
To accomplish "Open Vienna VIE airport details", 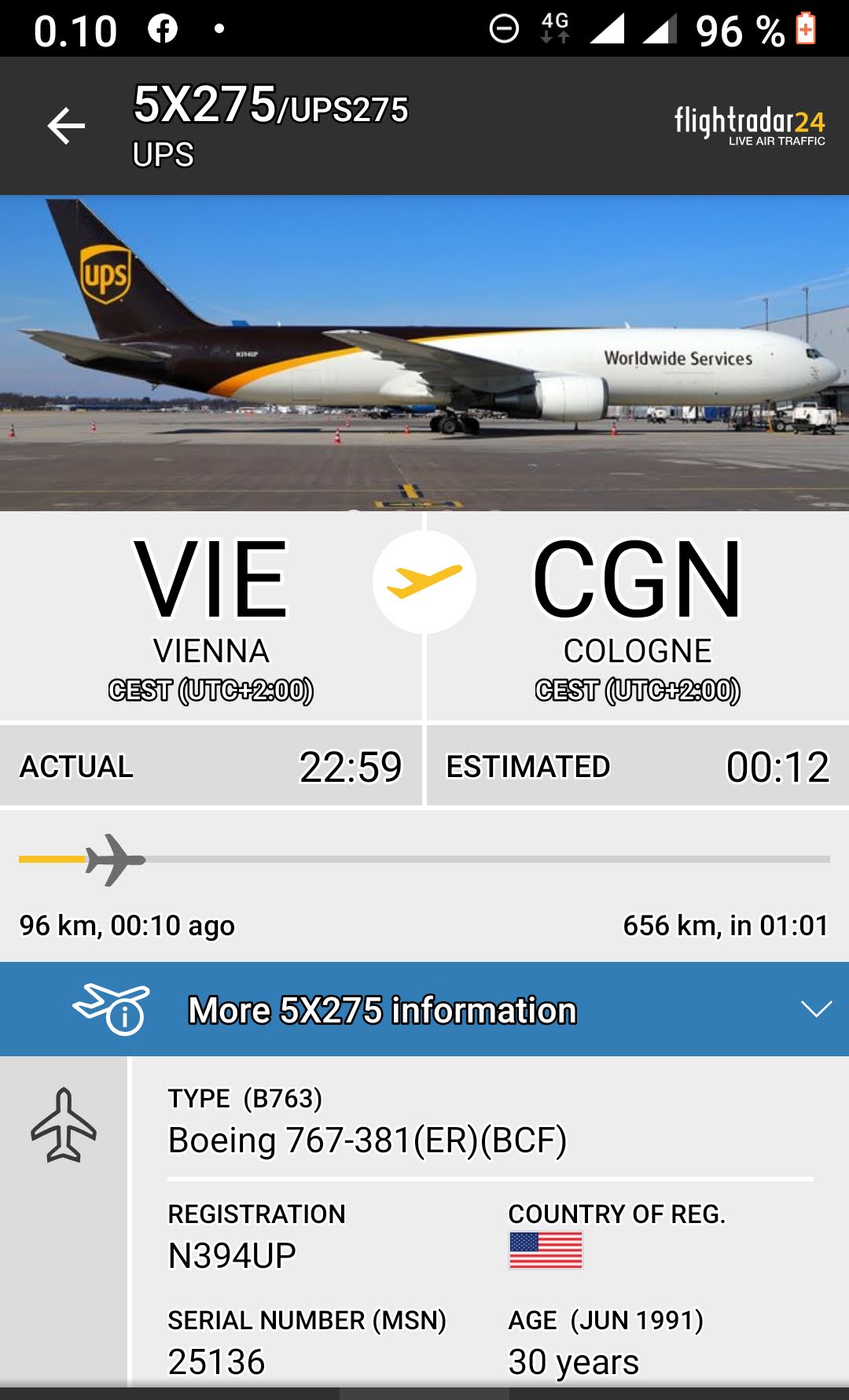I will coord(211,613).
